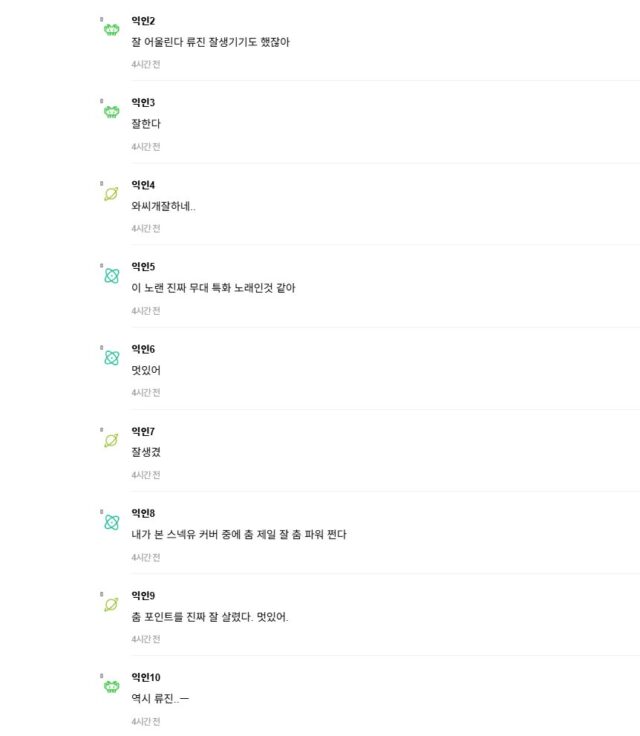The width and height of the screenshot is (640, 736).
Task: Select 익인5's comment about the stage song
Action: click(x=213, y=288)
